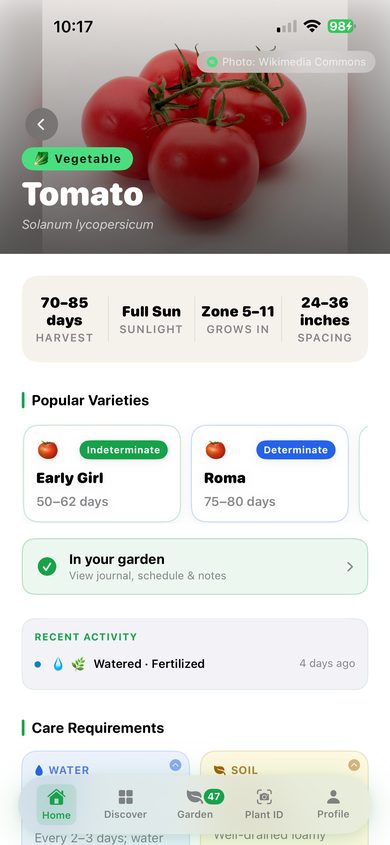Expand the Water care card

(175, 765)
